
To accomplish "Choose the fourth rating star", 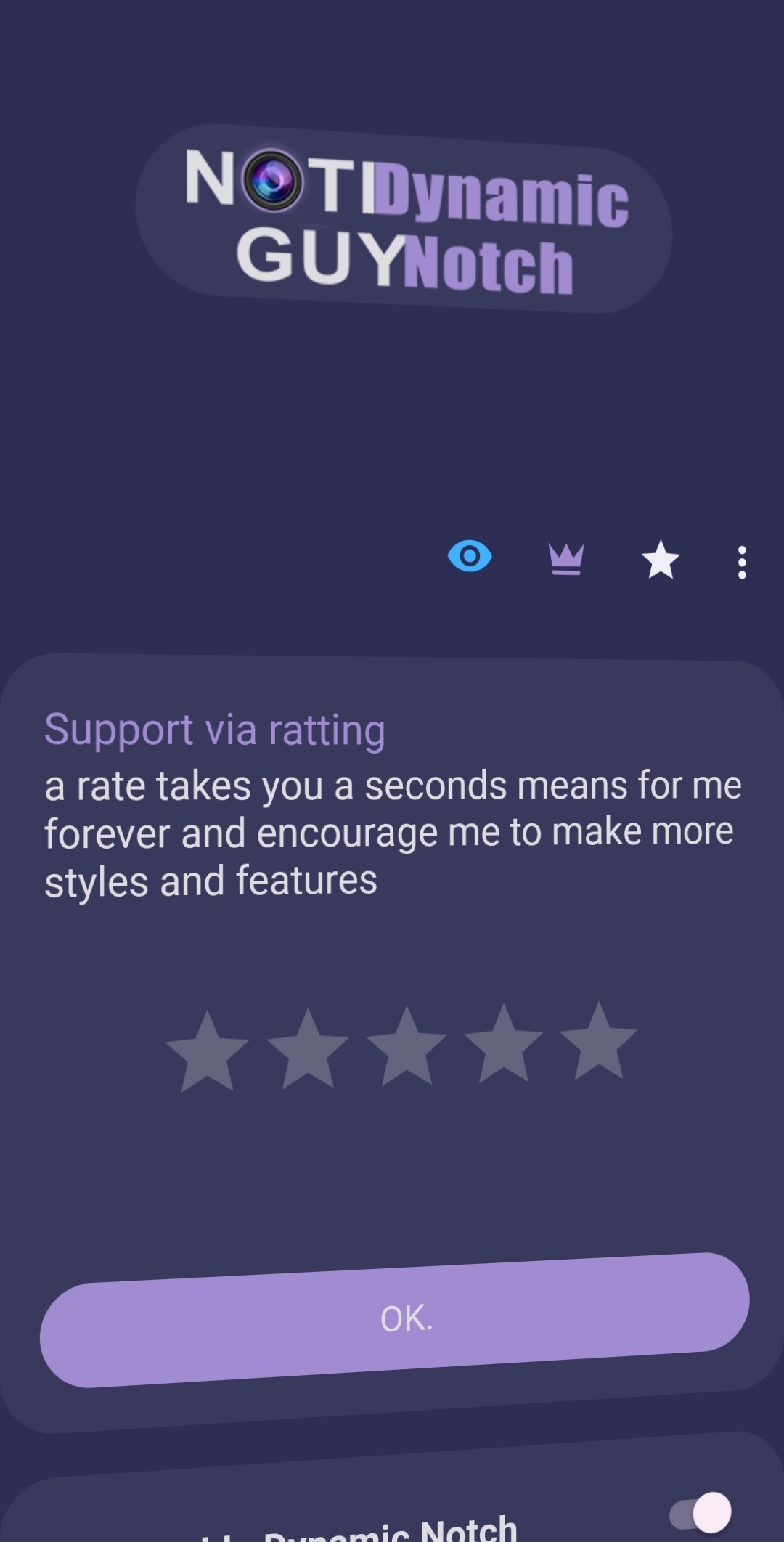I will coord(504,1044).
